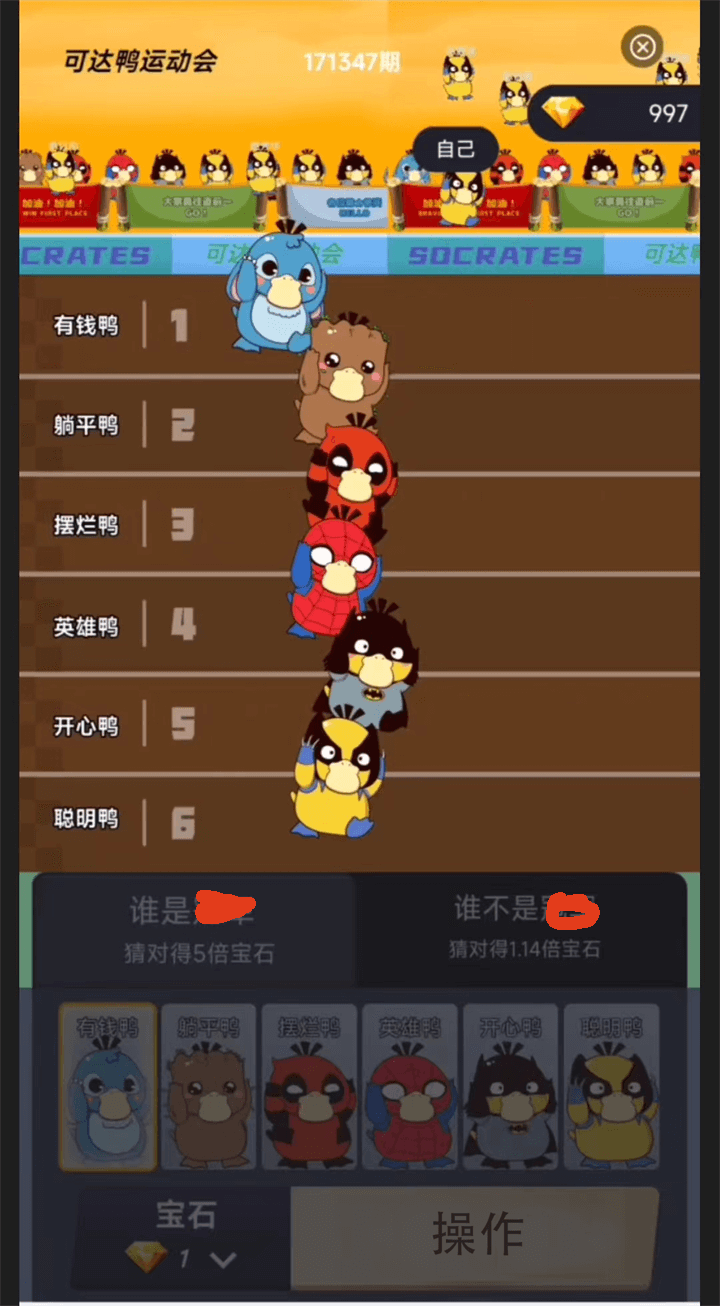Pick the 聪明鸭 duck card
Image resolution: width=720 pixels, height=1306 pixels.
coord(611,1087)
